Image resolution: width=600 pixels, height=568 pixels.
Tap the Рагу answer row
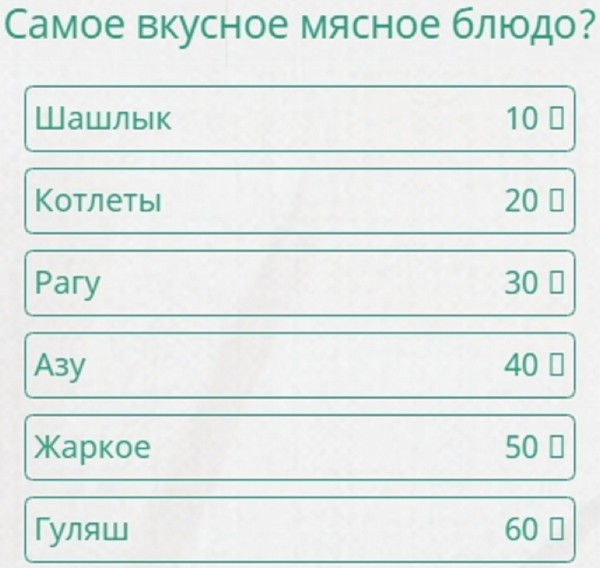click(x=300, y=283)
